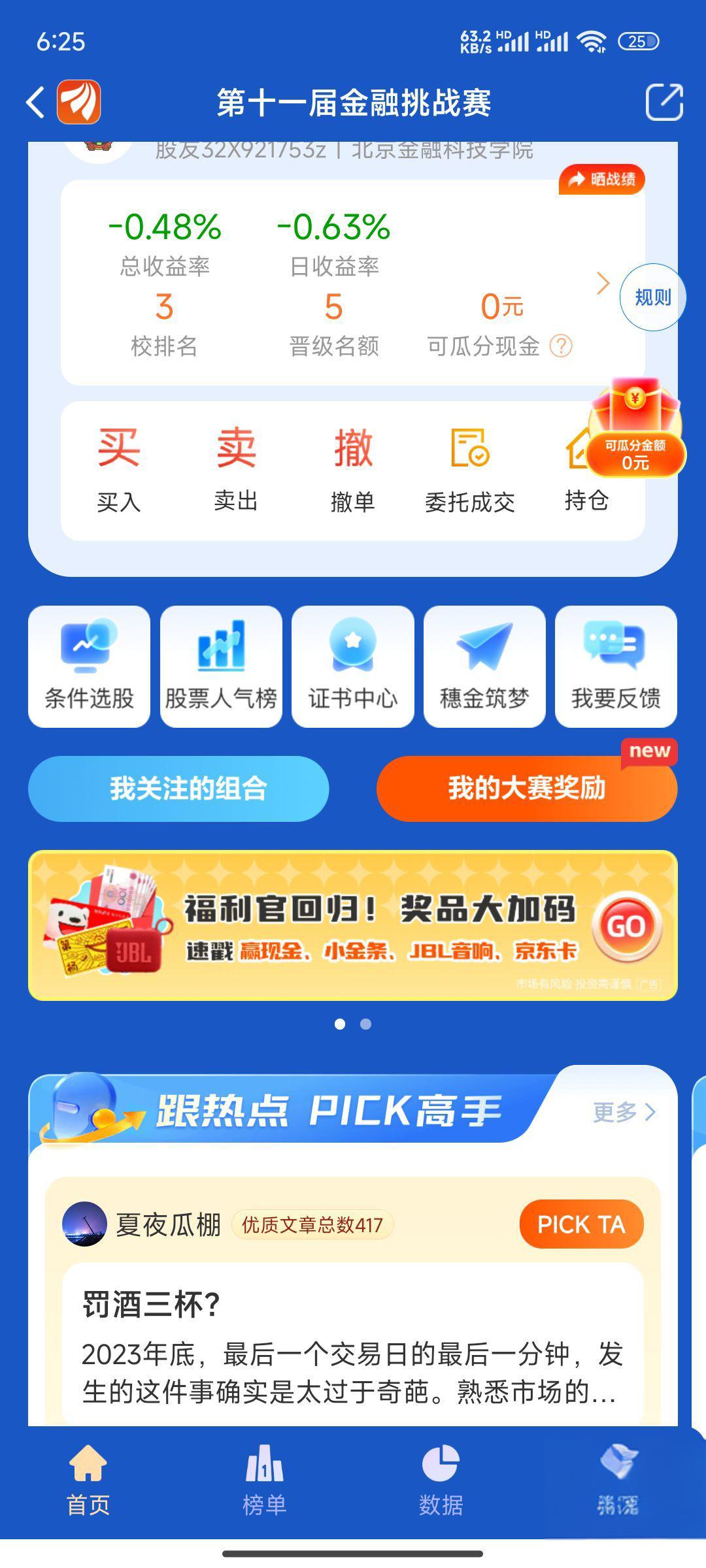Open the 规则 rules button

[652, 297]
